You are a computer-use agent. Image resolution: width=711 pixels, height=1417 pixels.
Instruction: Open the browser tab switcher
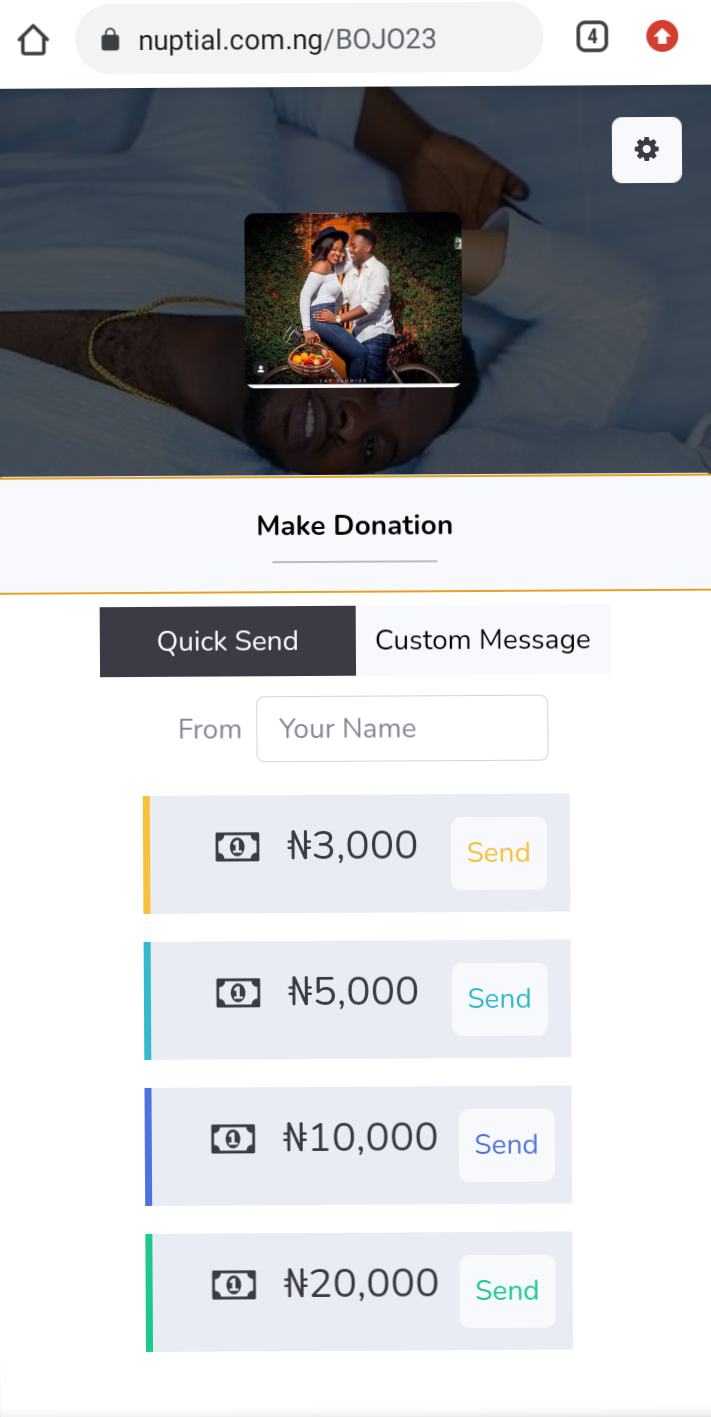point(592,38)
